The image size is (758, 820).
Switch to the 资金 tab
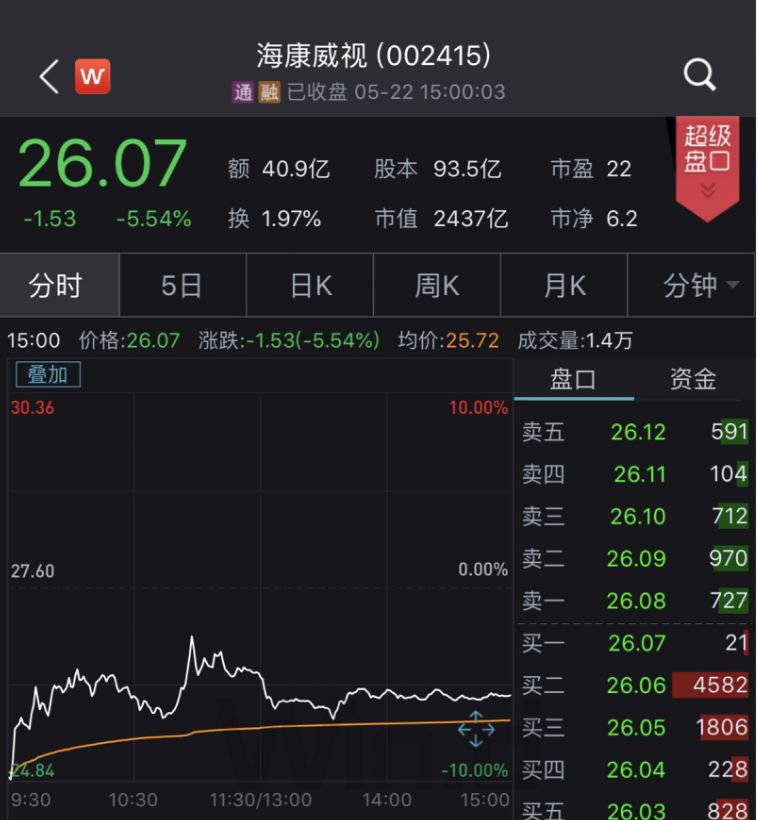(692, 379)
